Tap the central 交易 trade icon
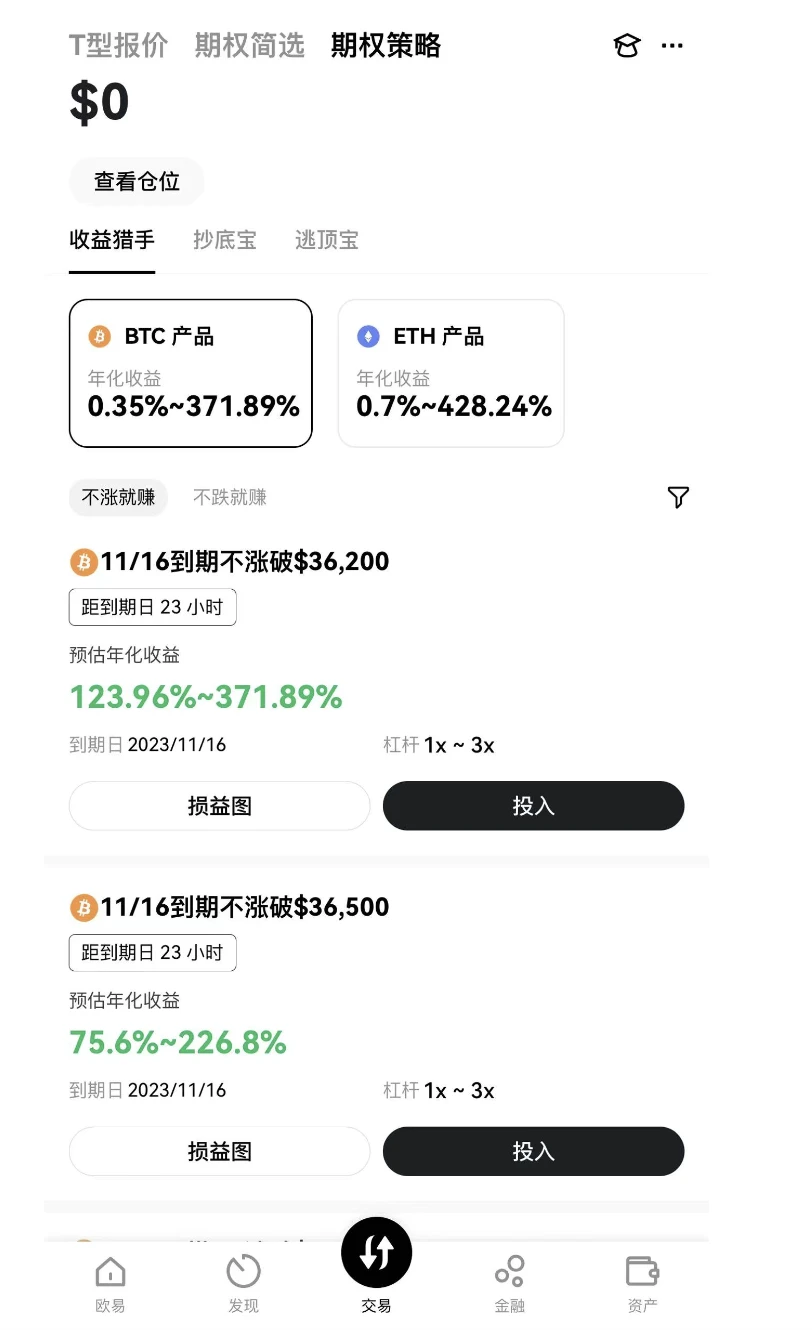Viewport: 812px width, 1330px height. click(376, 1252)
